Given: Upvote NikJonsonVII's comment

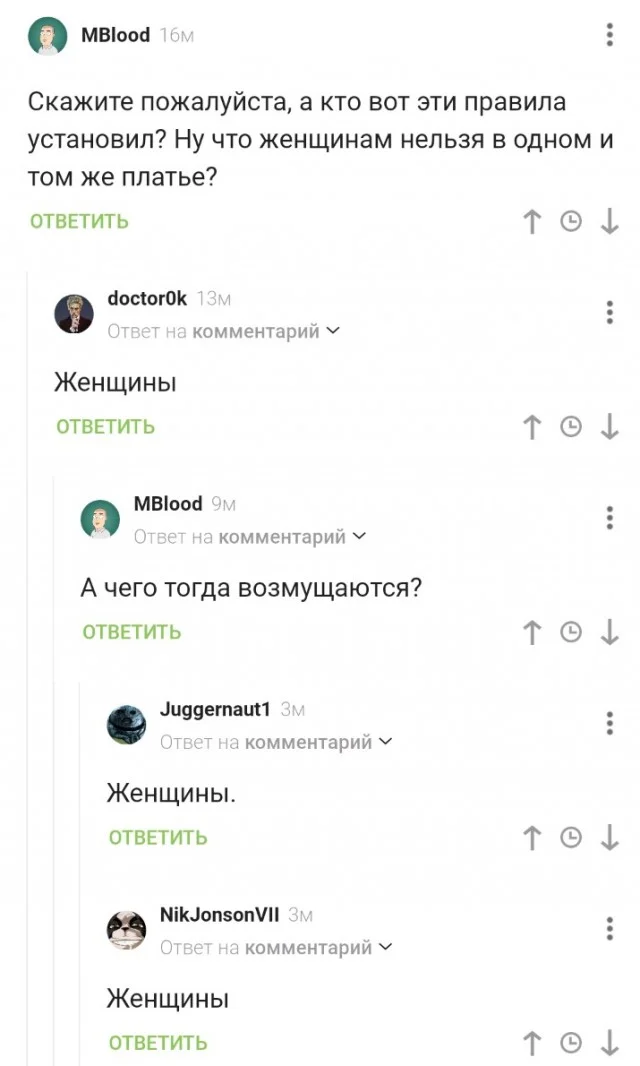Looking at the screenshot, I should (533, 1043).
